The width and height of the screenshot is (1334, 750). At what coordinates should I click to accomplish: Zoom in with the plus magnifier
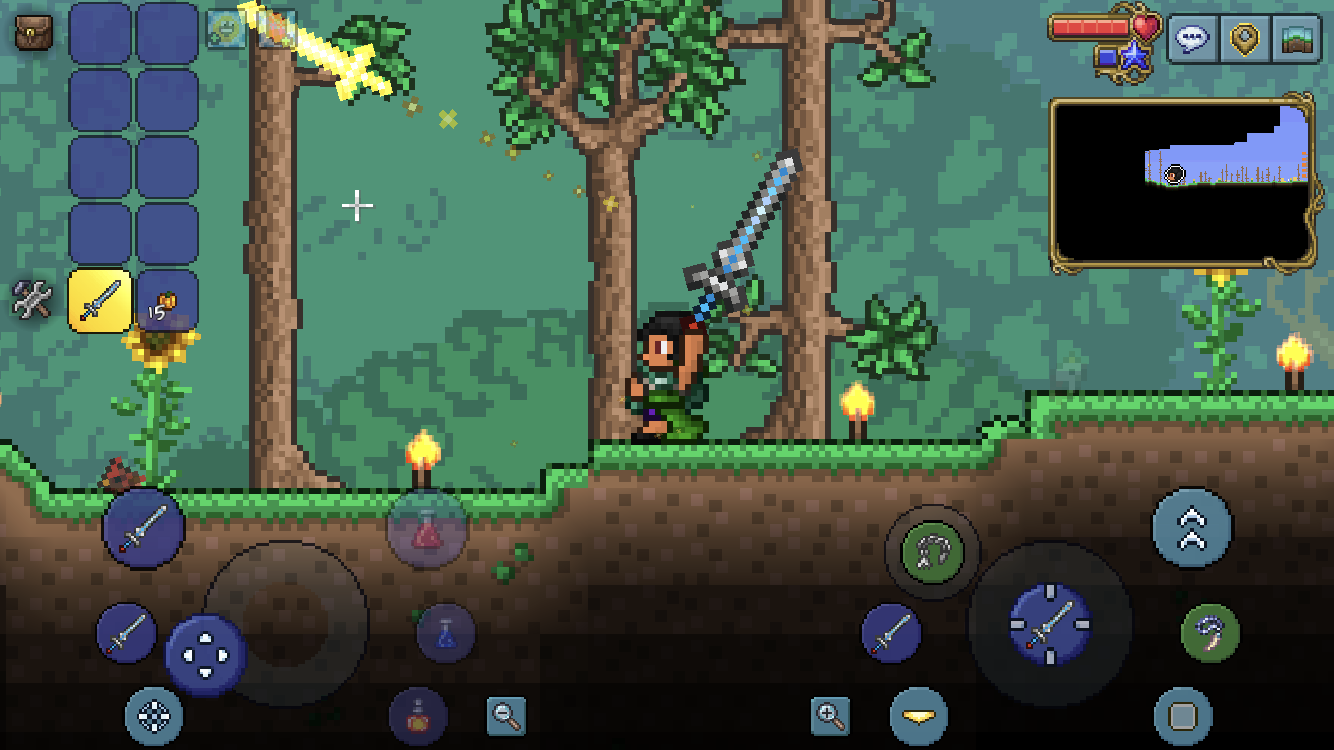830,715
